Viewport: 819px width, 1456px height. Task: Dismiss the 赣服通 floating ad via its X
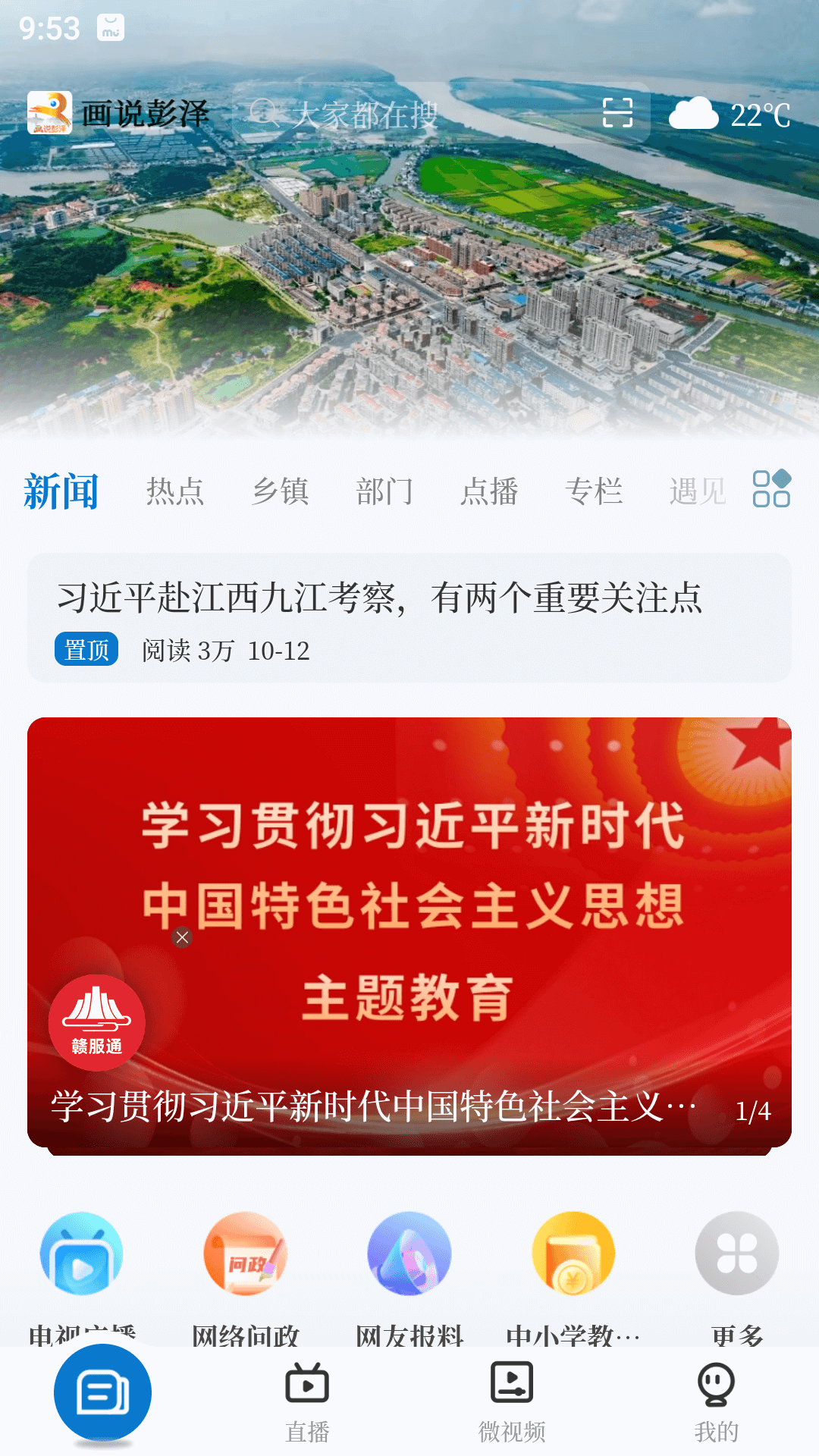click(182, 938)
